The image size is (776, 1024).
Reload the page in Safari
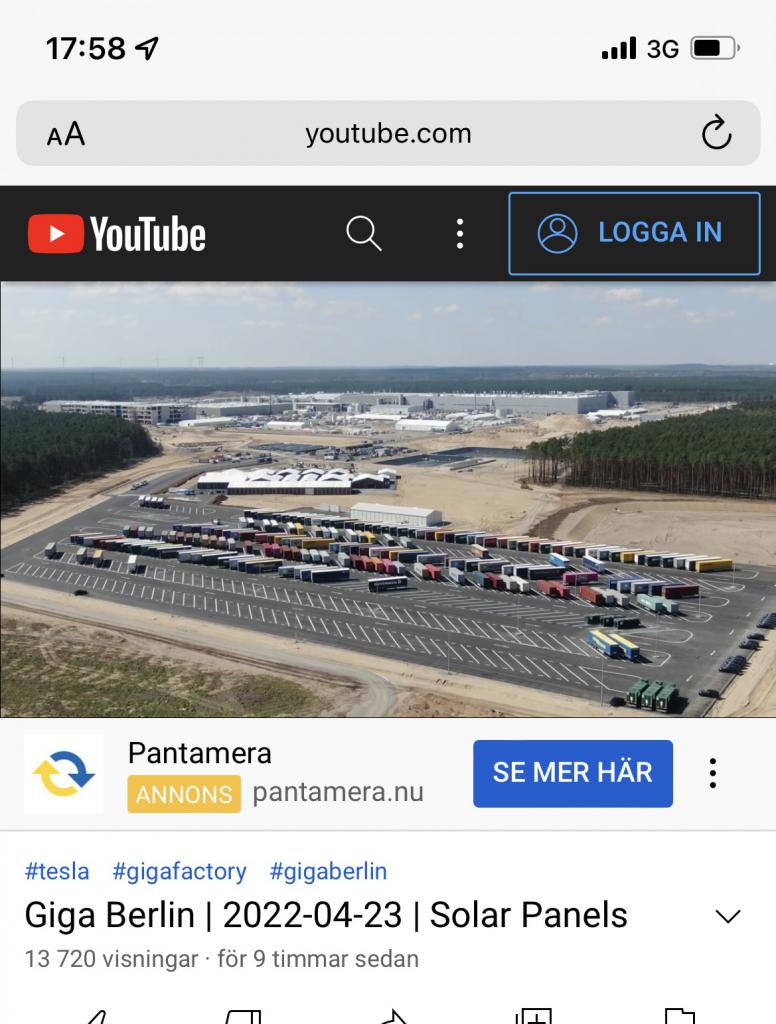pyautogui.click(x=716, y=134)
